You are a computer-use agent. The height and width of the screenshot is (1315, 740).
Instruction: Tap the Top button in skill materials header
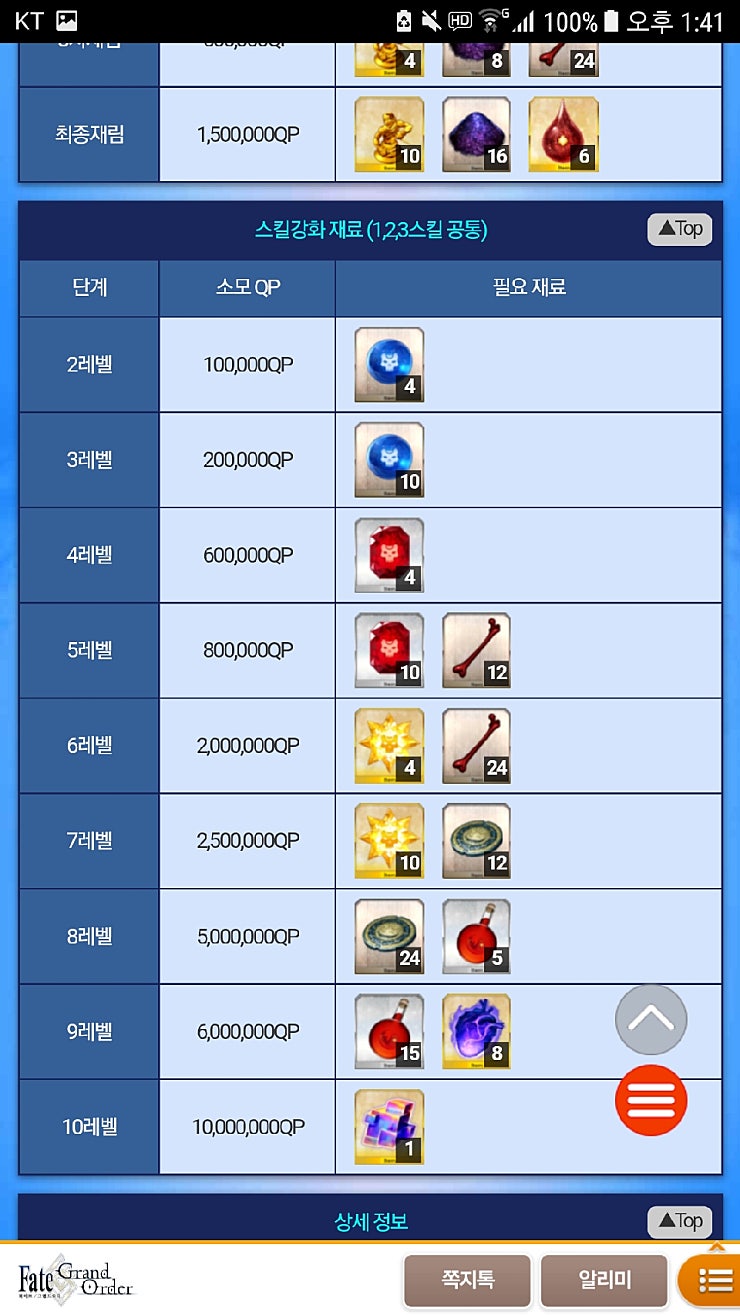click(x=681, y=229)
